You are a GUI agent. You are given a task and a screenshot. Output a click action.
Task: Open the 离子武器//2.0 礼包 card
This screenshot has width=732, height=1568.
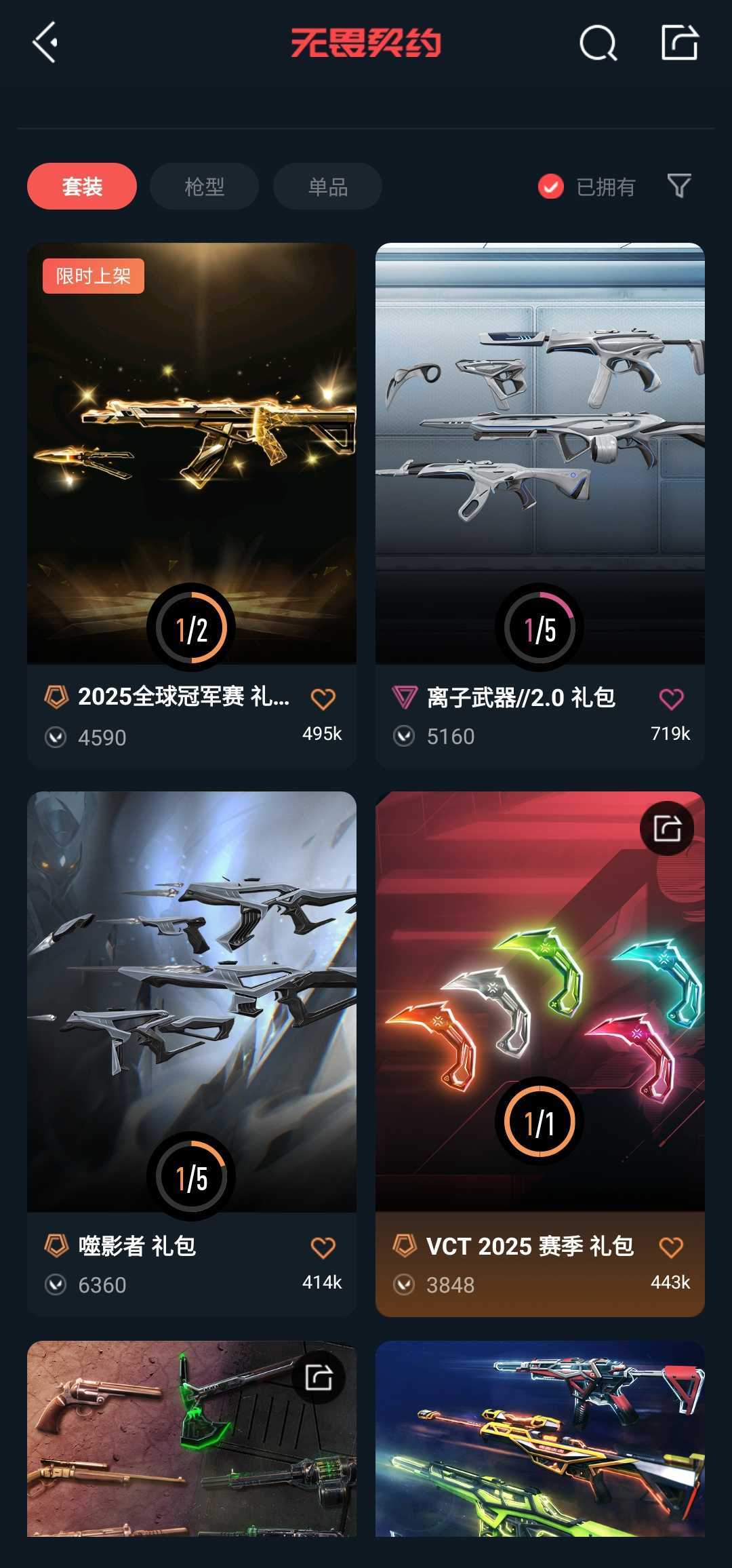click(540, 505)
